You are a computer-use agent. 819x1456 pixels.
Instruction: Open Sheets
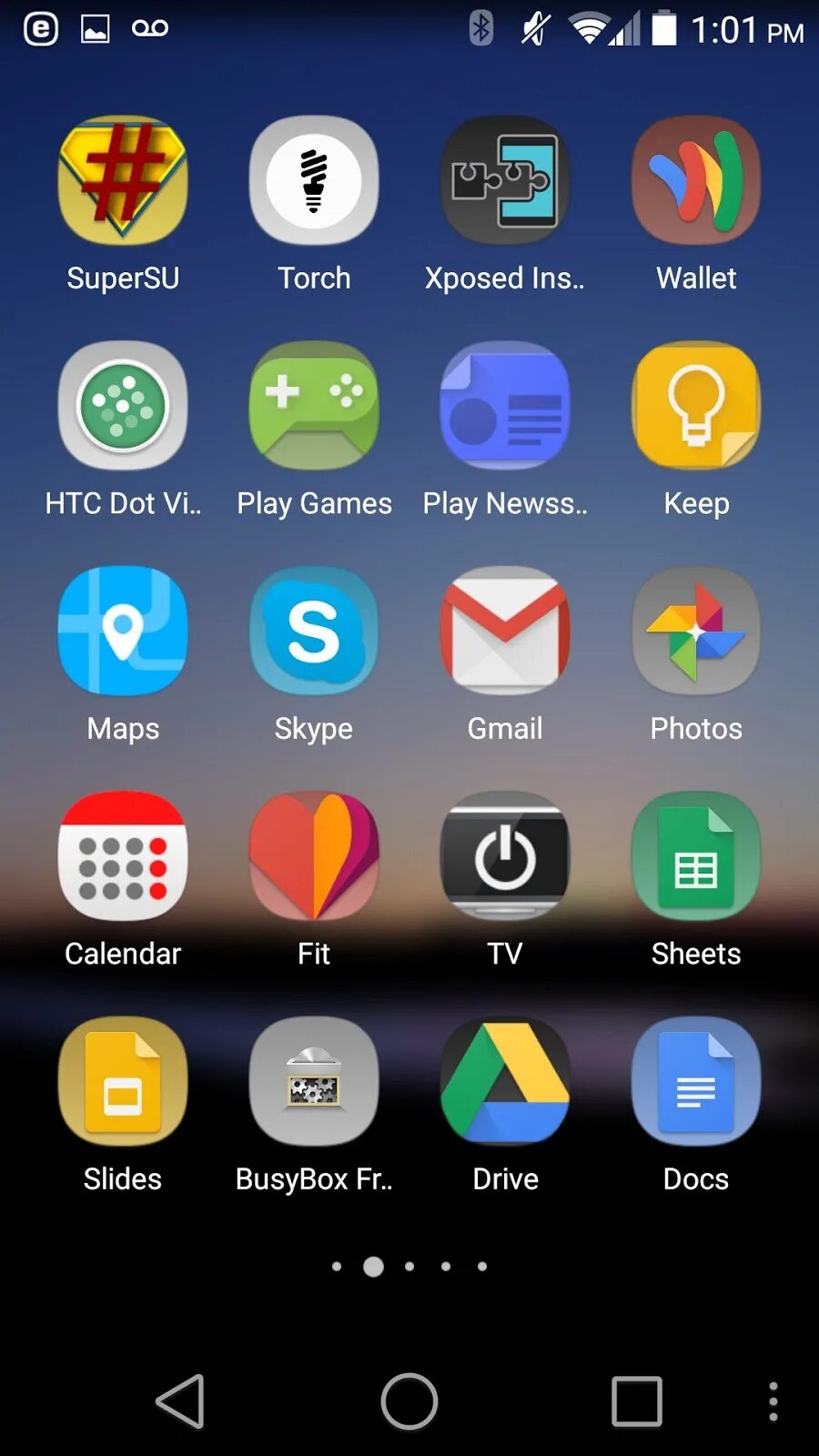click(x=696, y=856)
